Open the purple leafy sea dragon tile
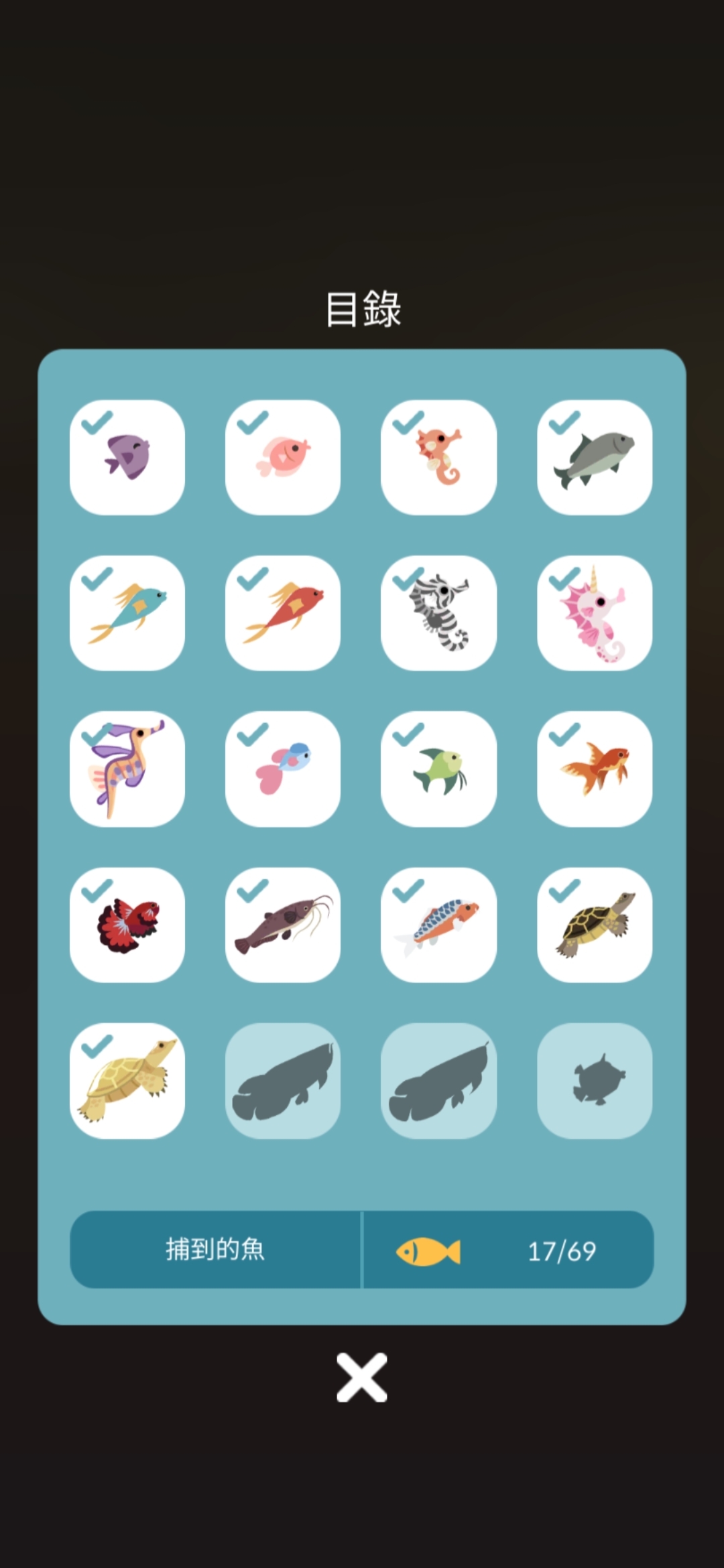Image resolution: width=724 pixels, height=1568 pixels. click(127, 769)
